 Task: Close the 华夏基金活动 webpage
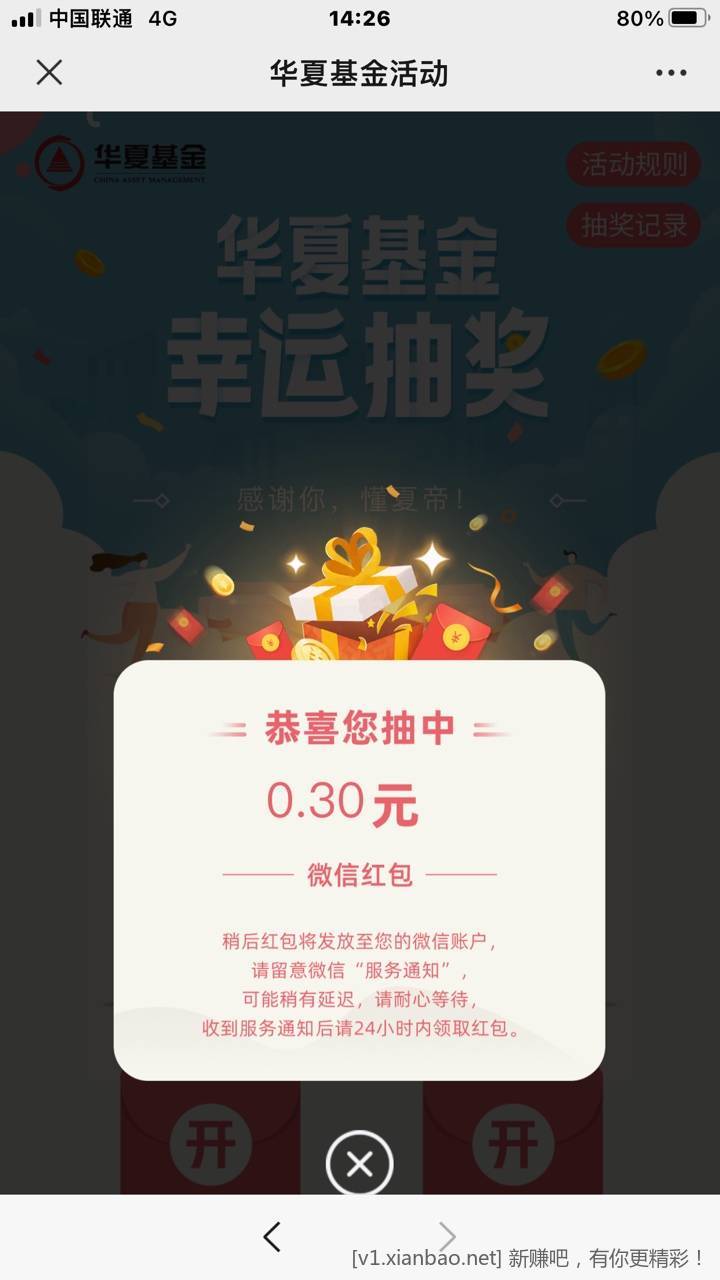pyautogui.click(x=49, y=72)
